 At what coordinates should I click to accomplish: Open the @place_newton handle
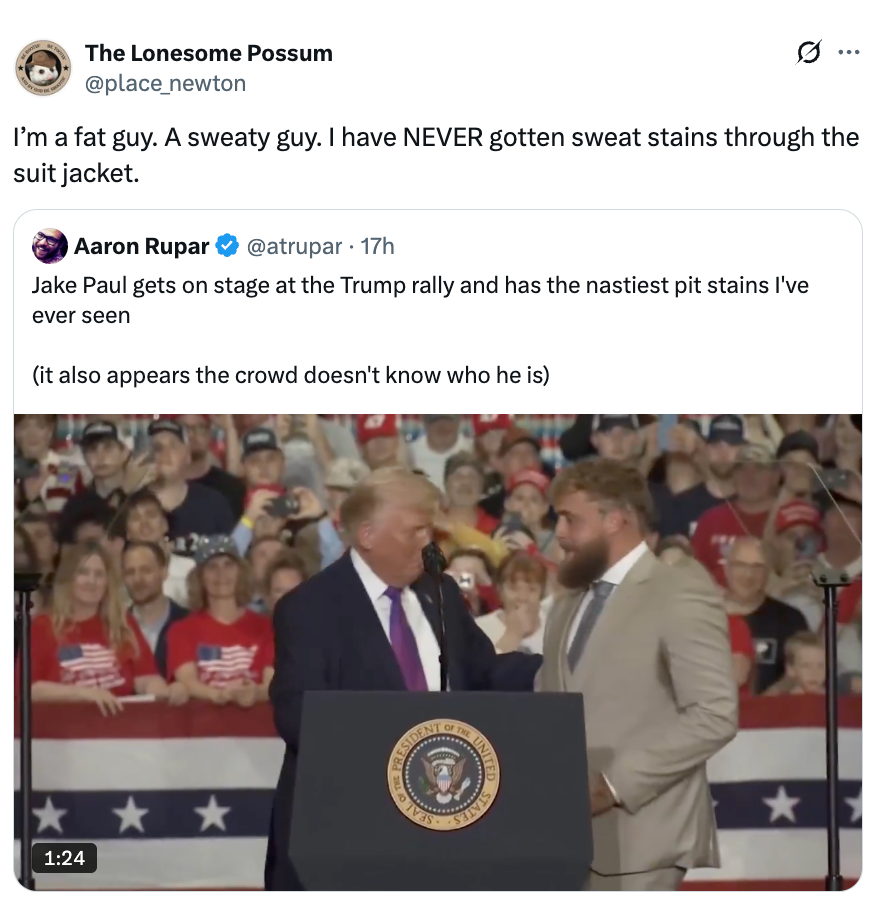click(x=165, y=83)
